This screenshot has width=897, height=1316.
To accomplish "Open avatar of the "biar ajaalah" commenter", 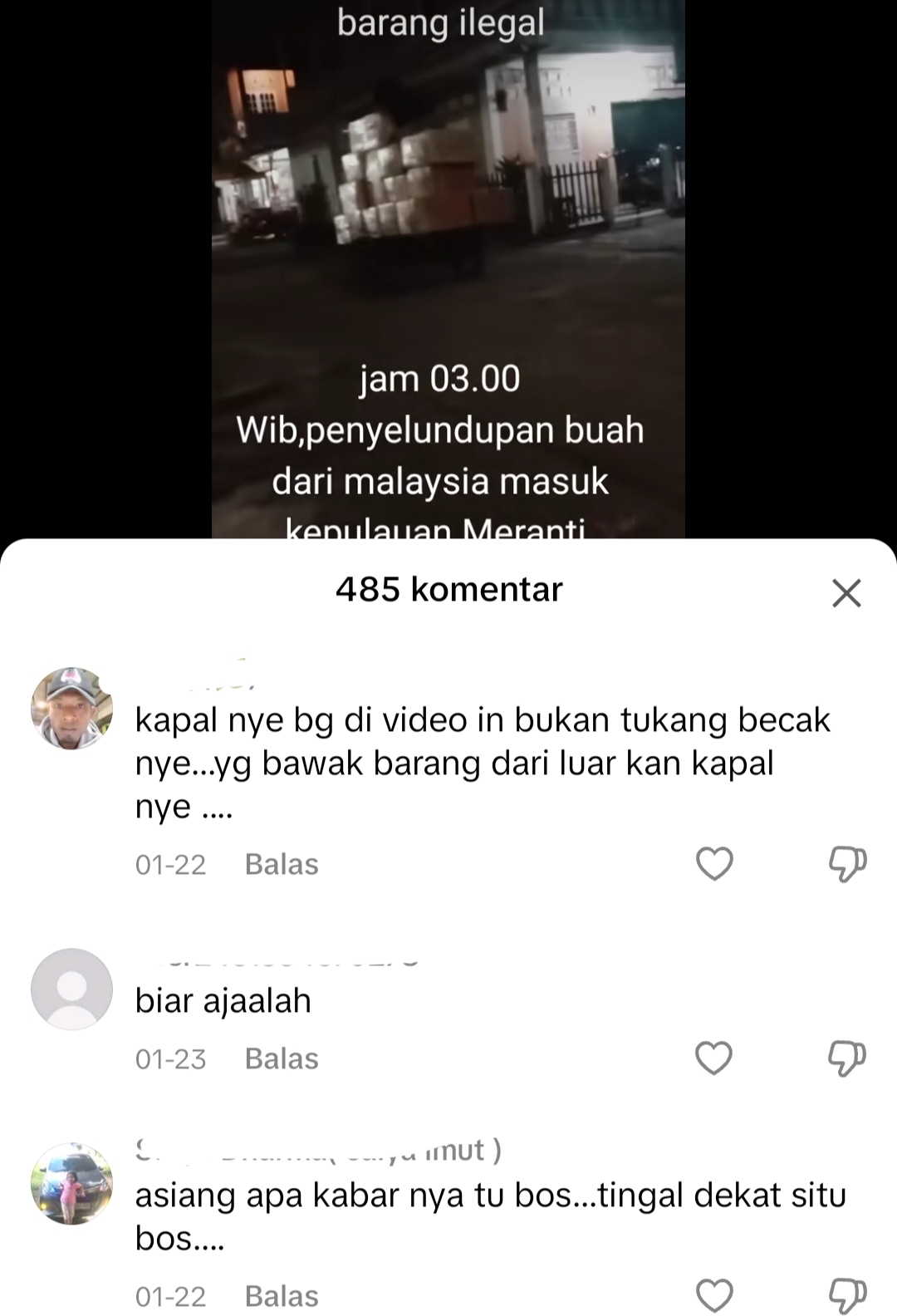I will click(x=71, y=989).
